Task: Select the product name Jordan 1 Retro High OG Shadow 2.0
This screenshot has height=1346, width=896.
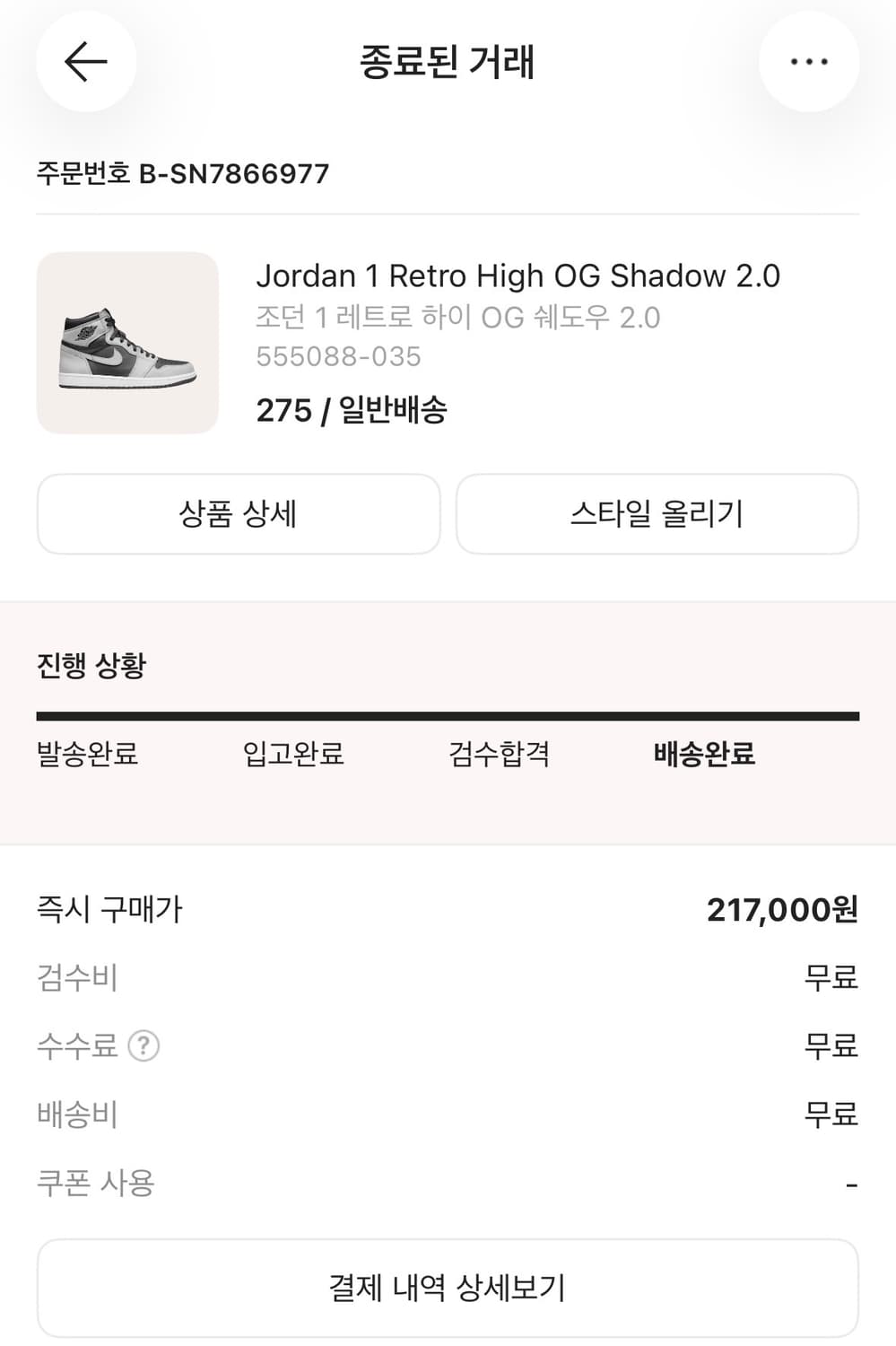Action: tap(519, 275)
